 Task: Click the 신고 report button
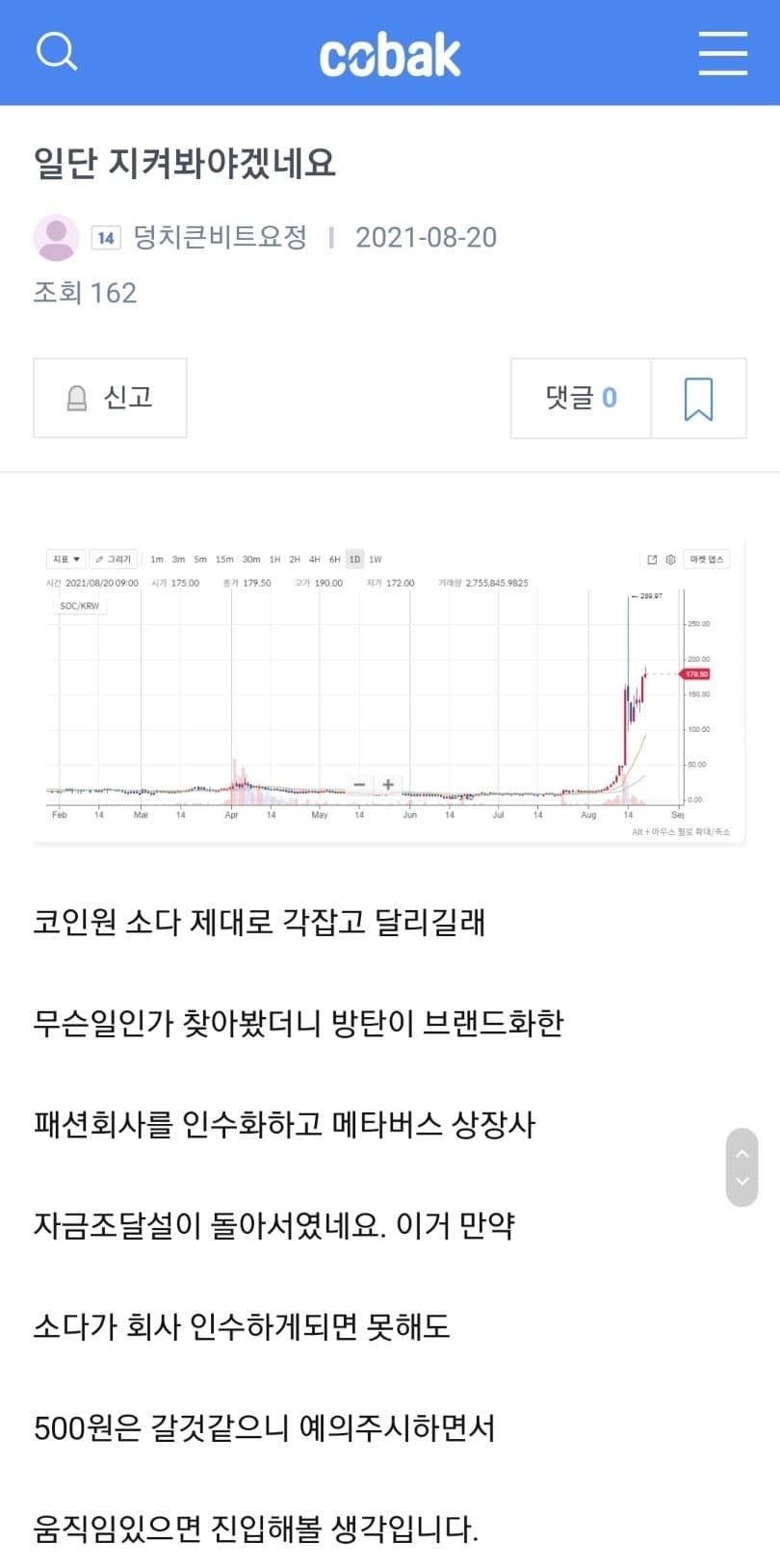[109, 397]
